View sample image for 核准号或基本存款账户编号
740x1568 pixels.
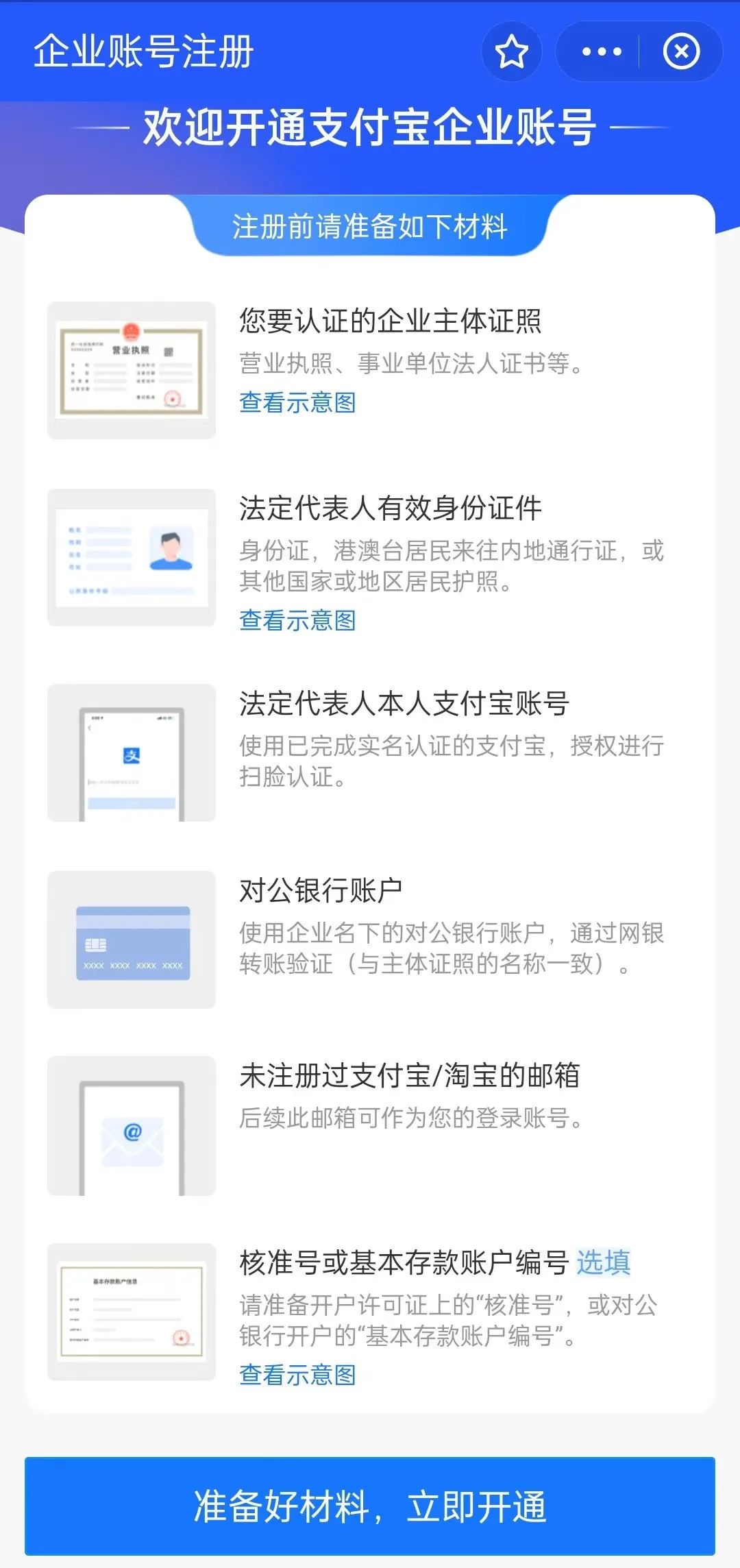pos(297,1375)
